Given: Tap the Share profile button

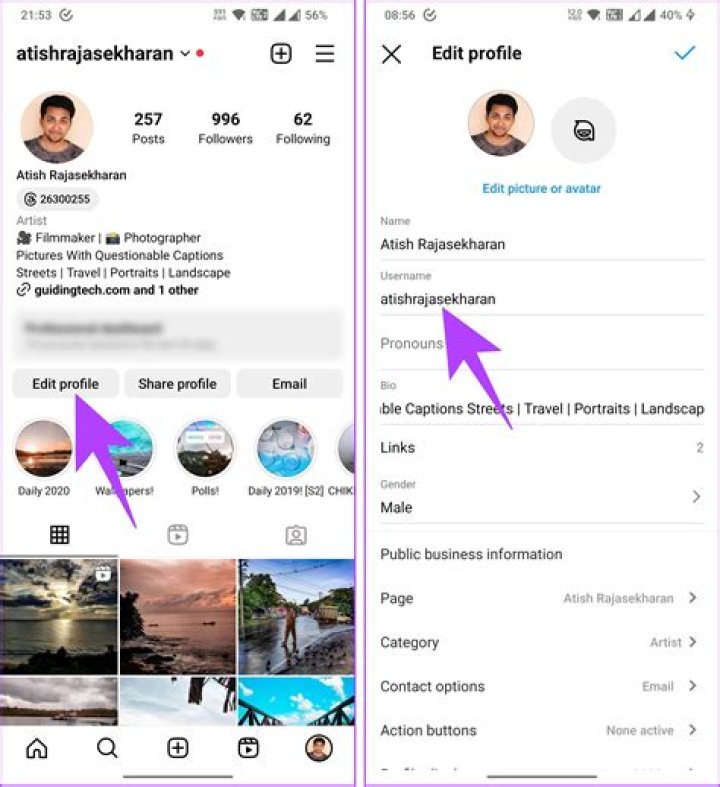Looking at the screenshot, I should [177, 384].
